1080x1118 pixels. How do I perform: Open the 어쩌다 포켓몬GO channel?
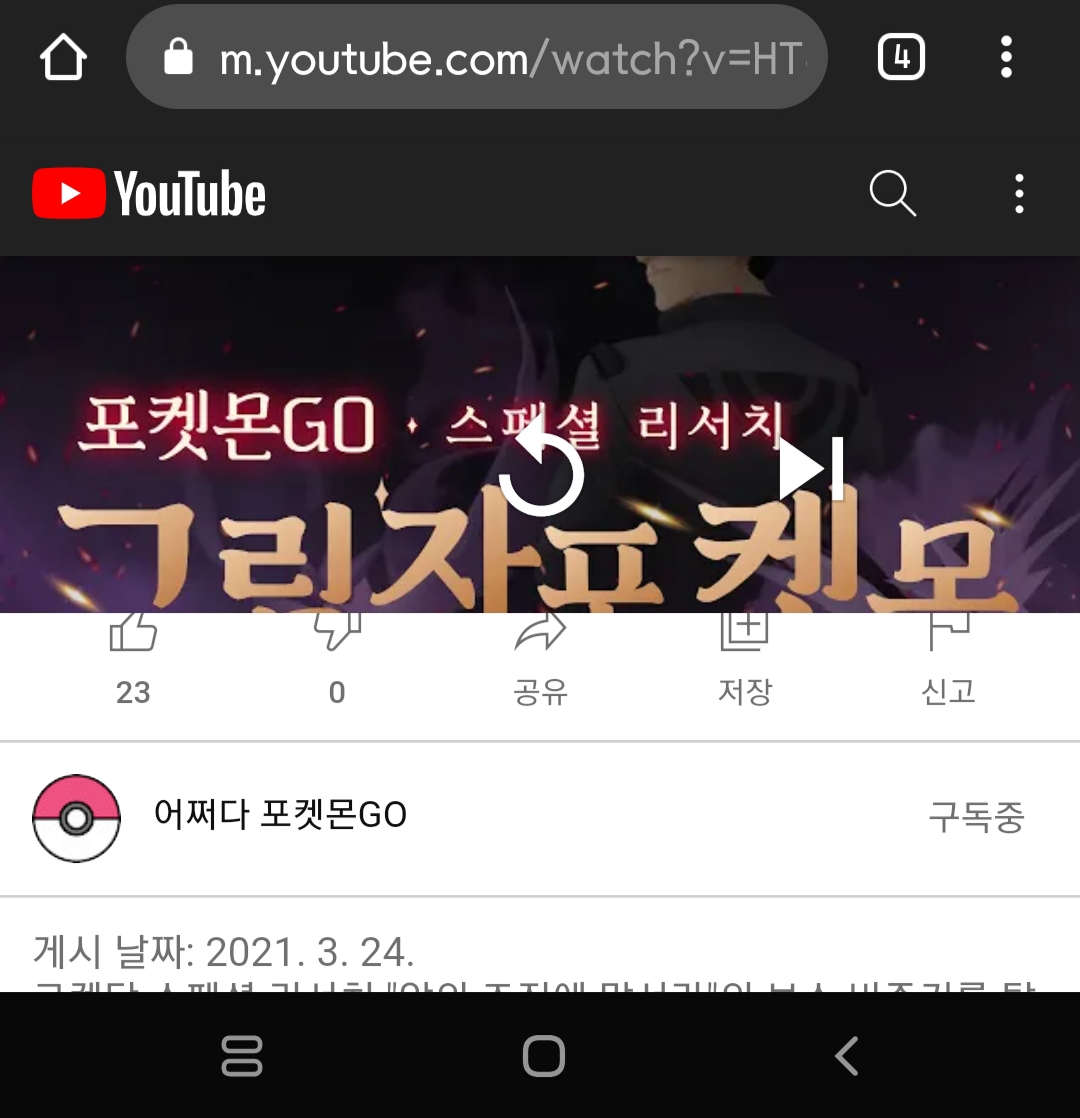[280, 816]
